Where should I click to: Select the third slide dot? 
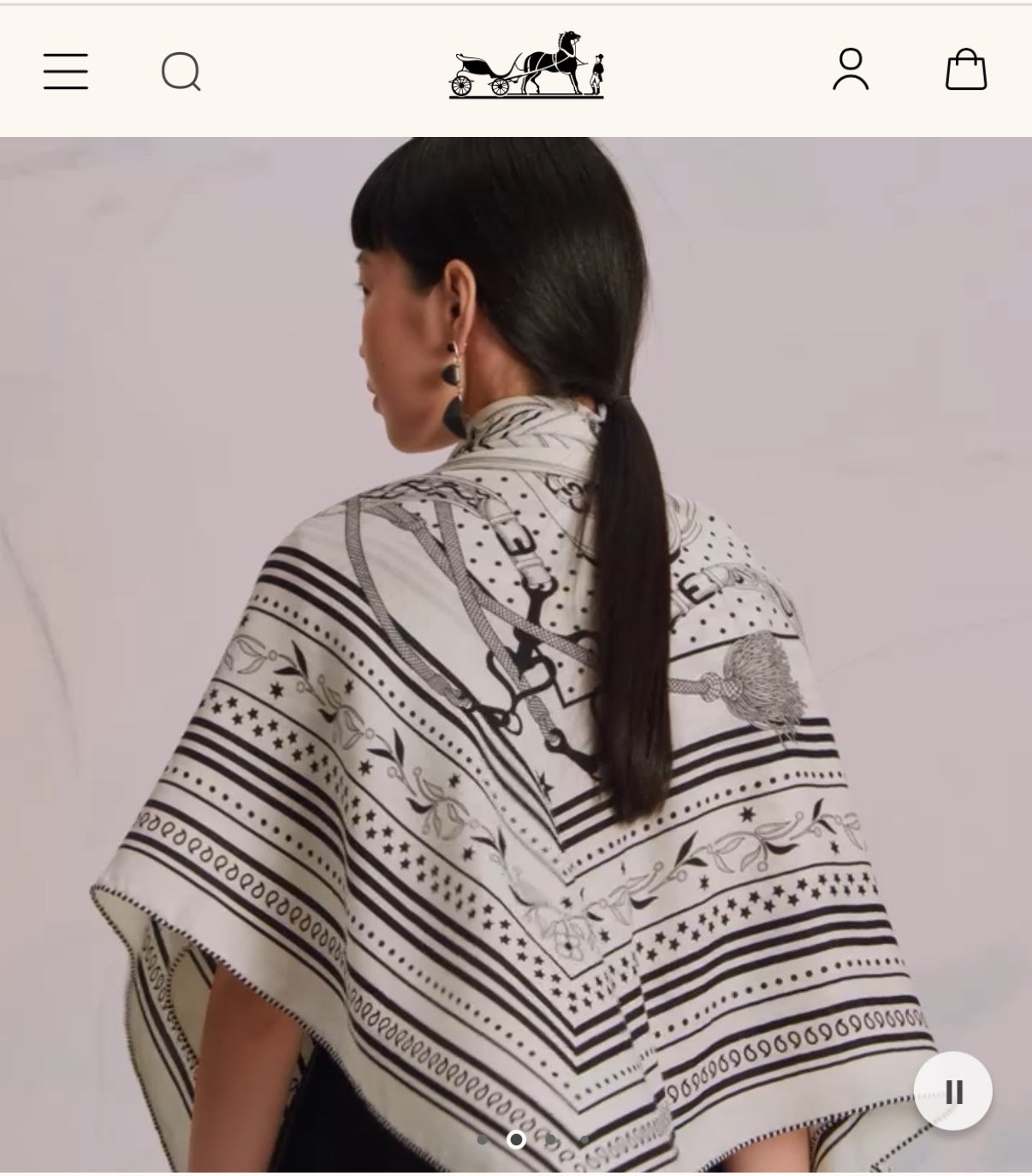[550, 1139]
